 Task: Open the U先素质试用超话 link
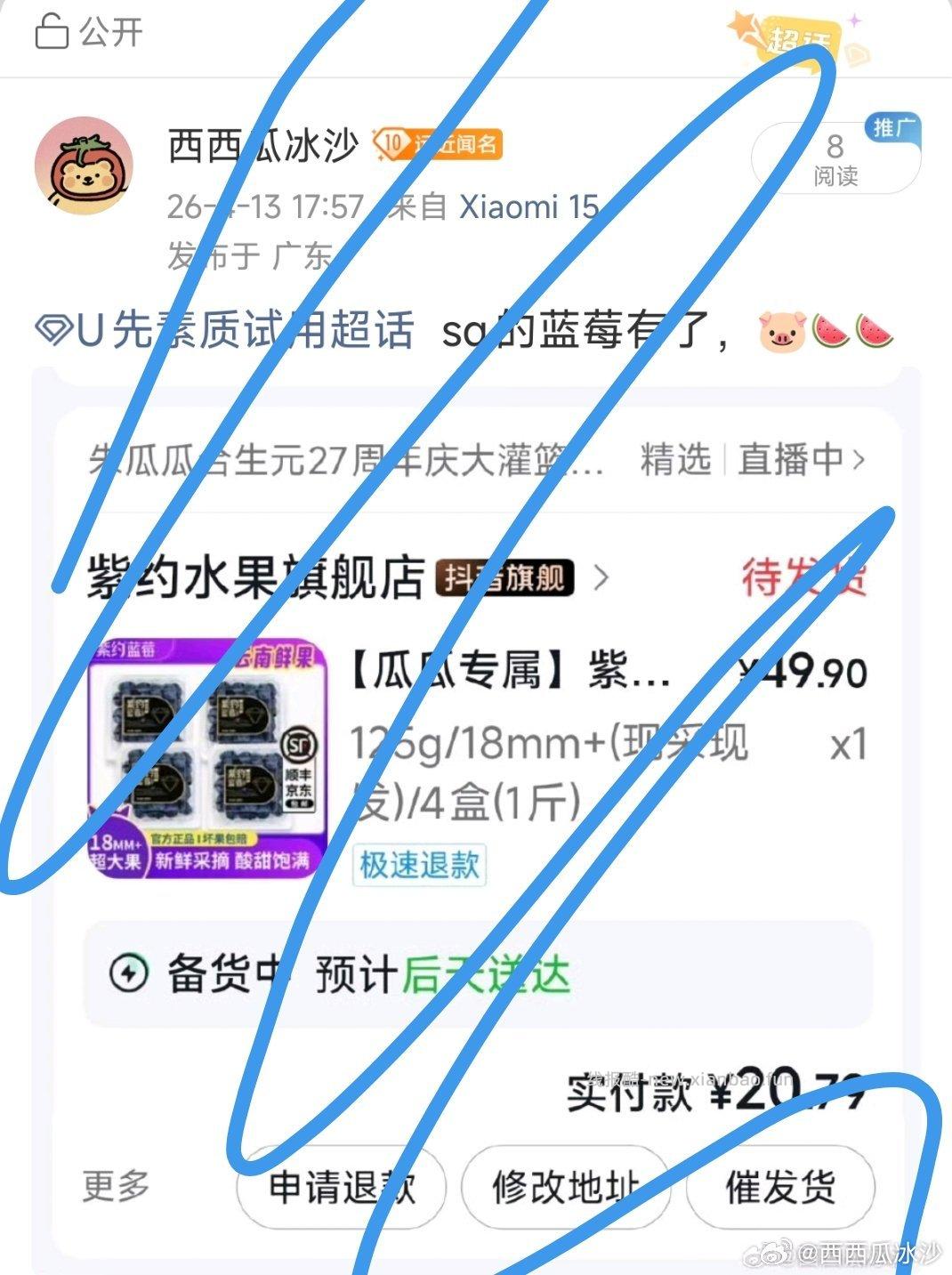[222, 327]
